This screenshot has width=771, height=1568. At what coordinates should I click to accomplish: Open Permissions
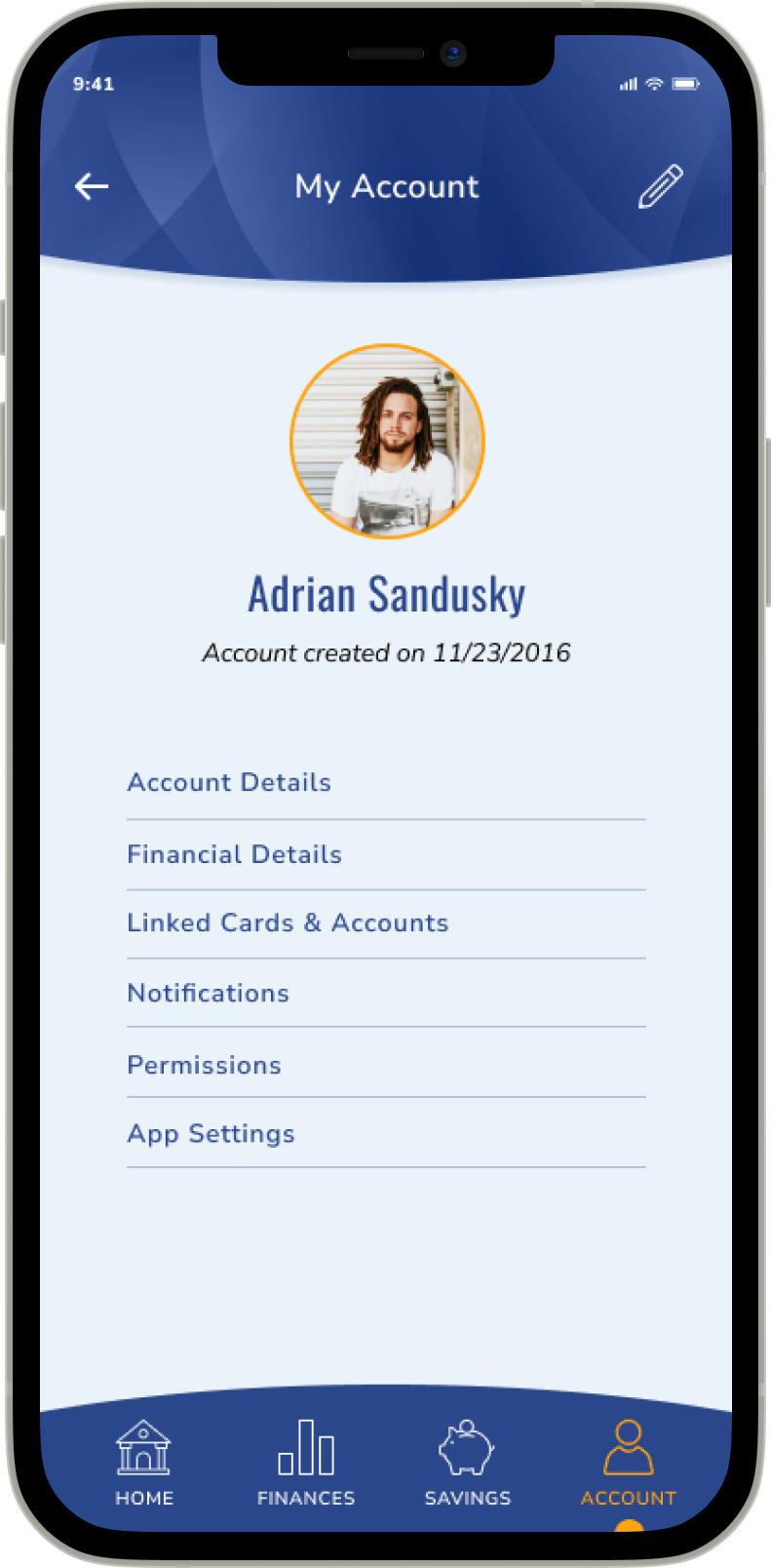coord(386,1064)
